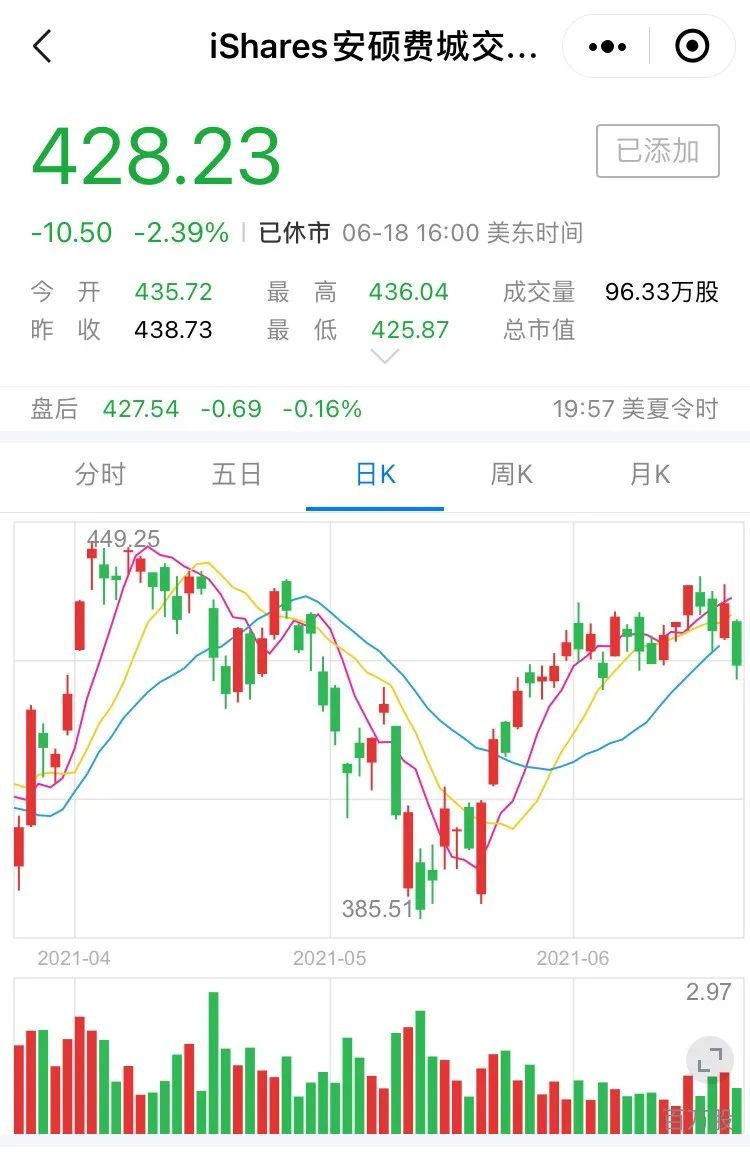Switch to the 五日 chart tab

237,474
